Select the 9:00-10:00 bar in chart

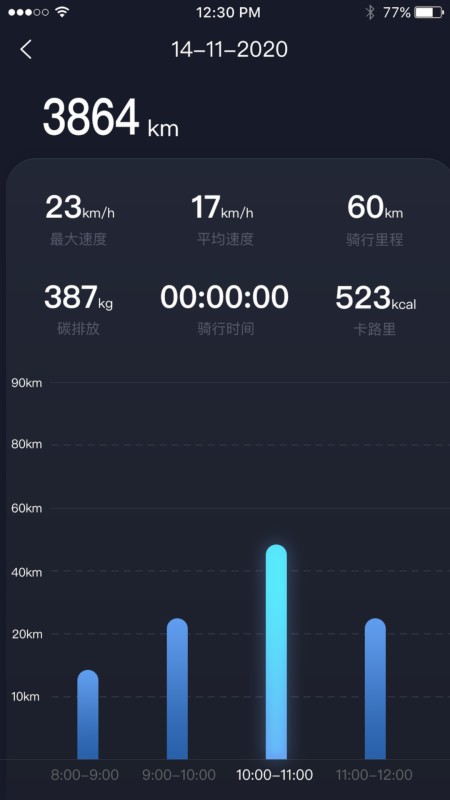click(178, 689)
